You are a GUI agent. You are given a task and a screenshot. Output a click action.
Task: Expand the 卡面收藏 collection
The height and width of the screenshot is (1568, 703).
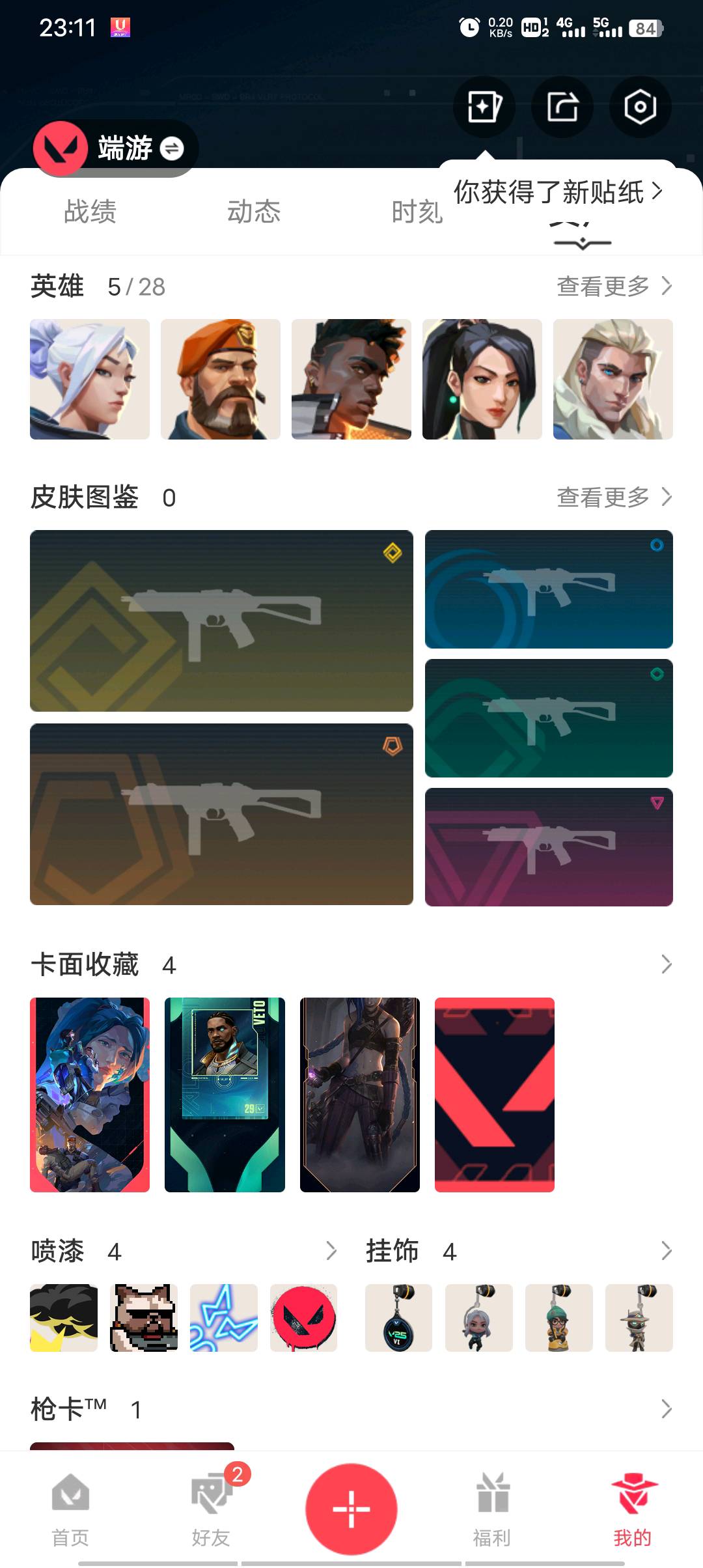click(x=666, y=964)
